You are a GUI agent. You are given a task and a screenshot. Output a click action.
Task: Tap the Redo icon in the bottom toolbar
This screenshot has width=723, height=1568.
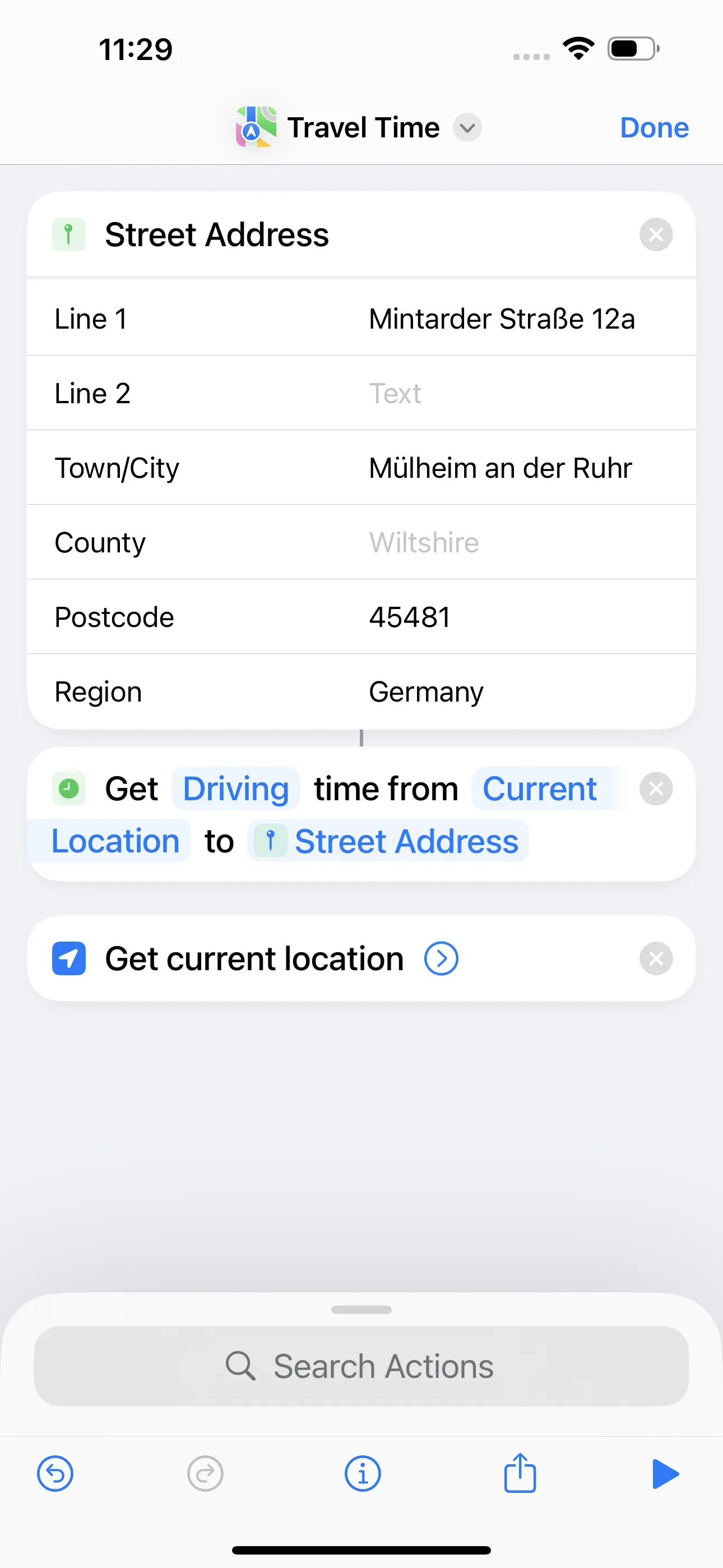point(205,1474)
